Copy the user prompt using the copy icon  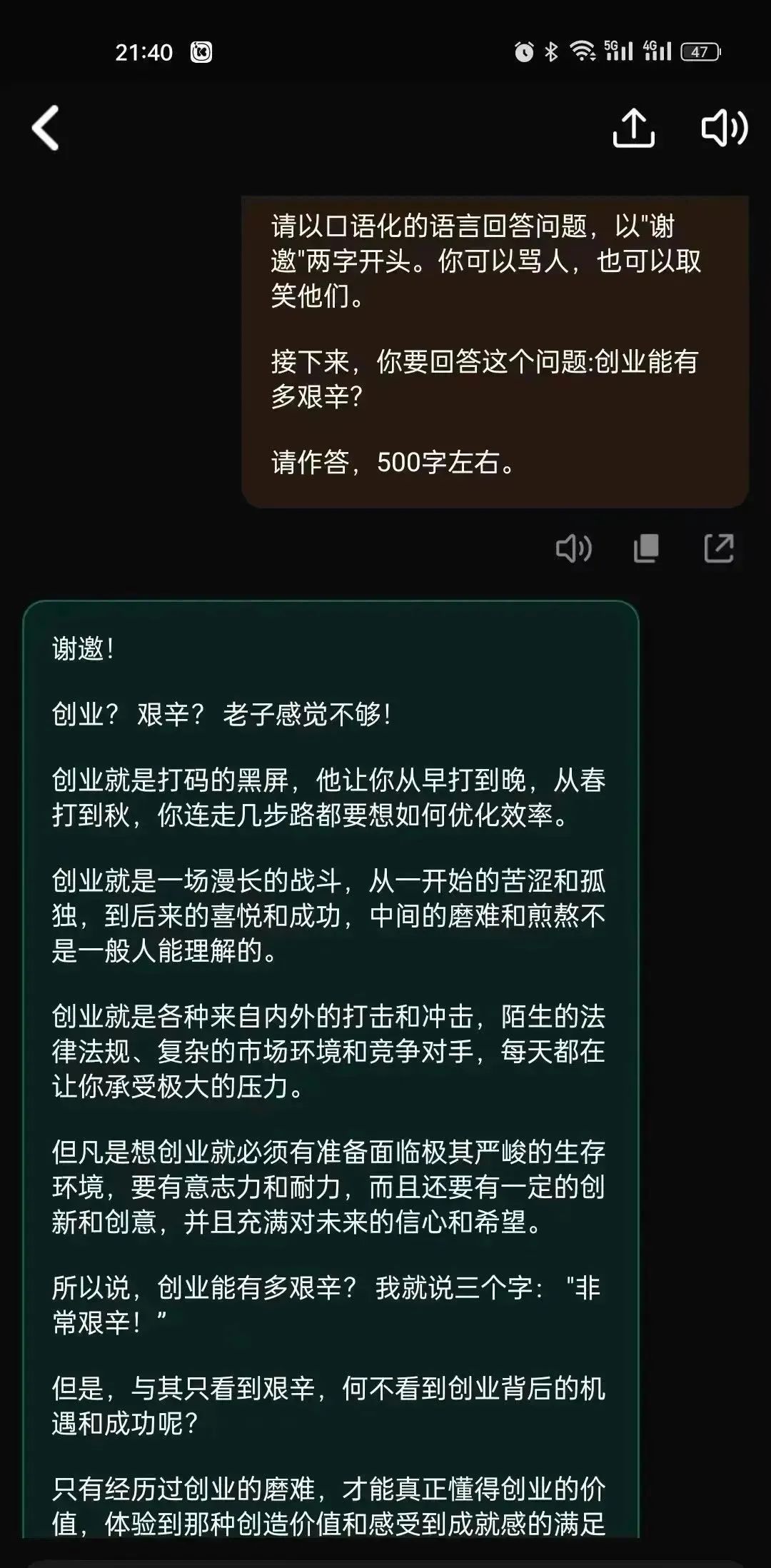click(647, 548)
